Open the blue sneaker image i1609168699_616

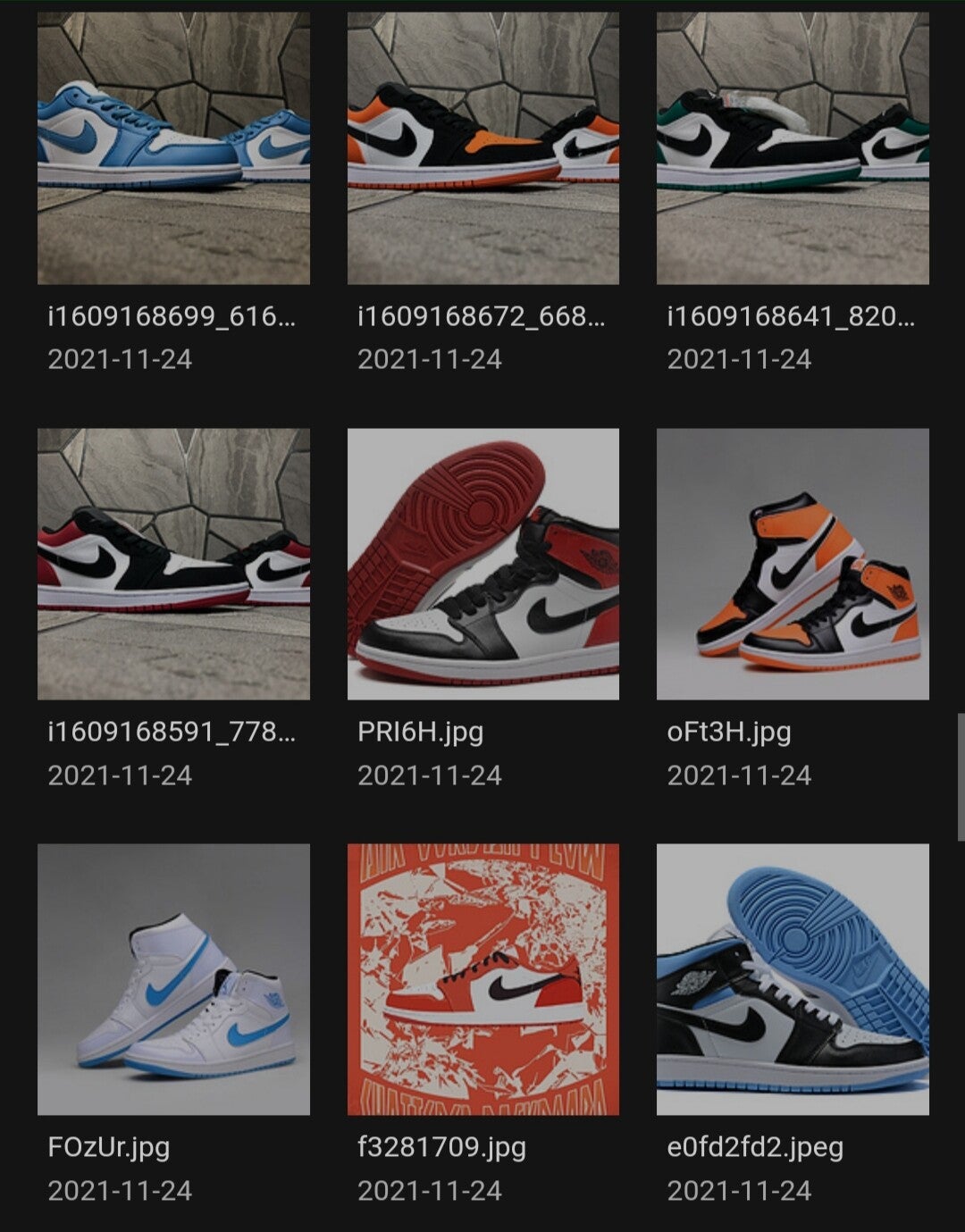pyautogui.click(x=173, y=148)
